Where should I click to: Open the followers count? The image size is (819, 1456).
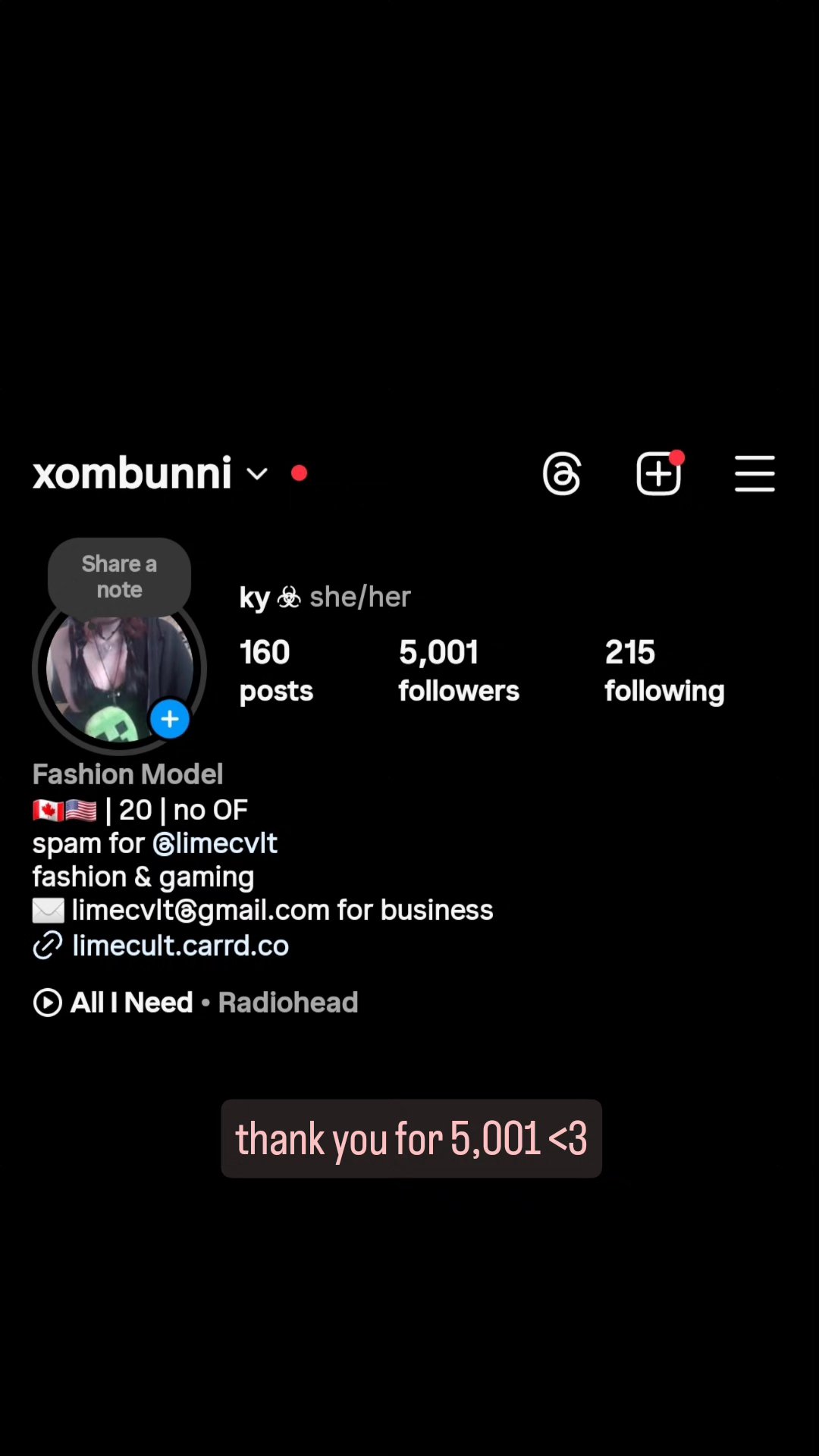459,671
